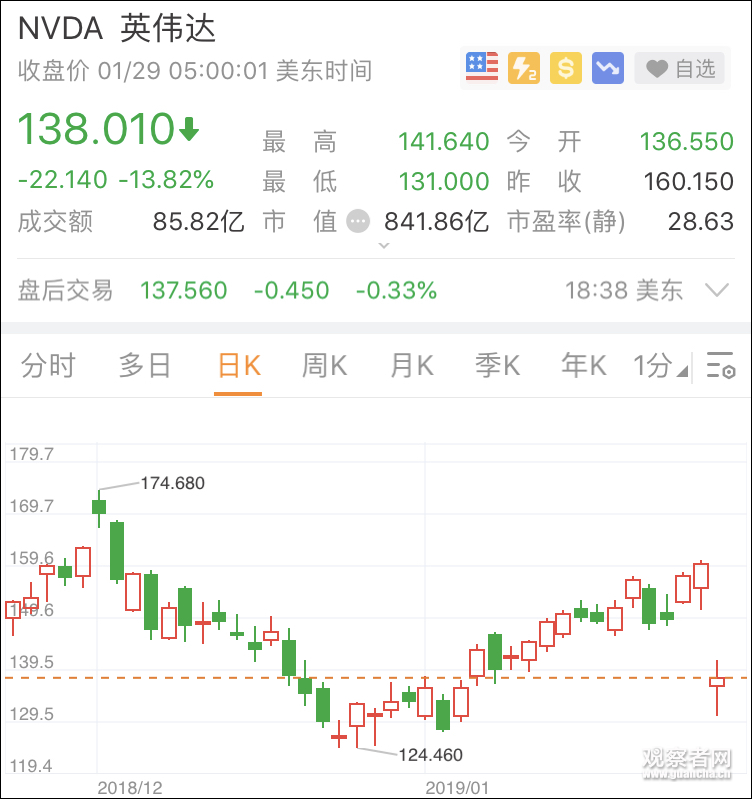This screenshot has width=752, height=799.
Task: Expand the down chevron below 841.86亿
Action: click(x=381, y=244)
